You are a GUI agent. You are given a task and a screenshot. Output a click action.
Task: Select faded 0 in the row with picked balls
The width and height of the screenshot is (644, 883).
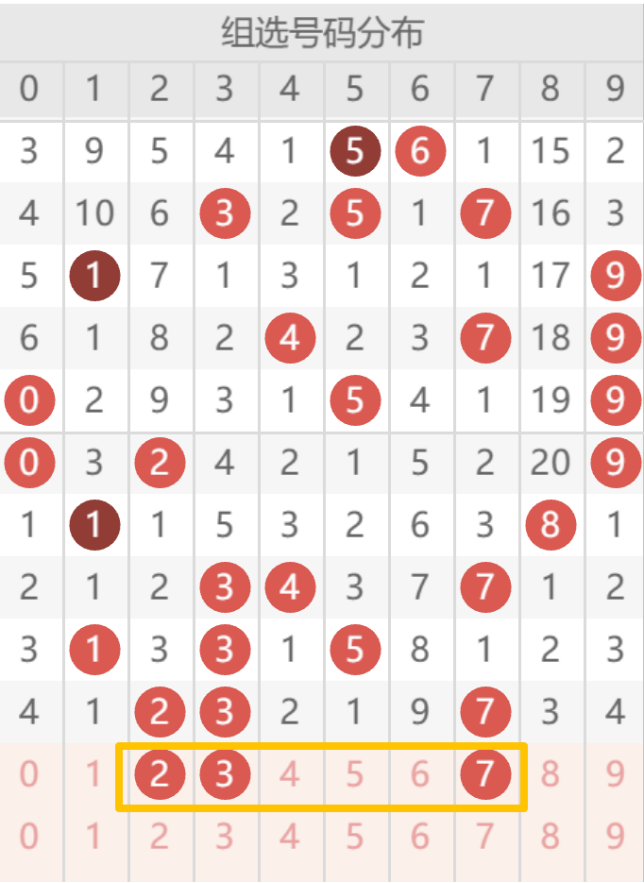[29, 775]
